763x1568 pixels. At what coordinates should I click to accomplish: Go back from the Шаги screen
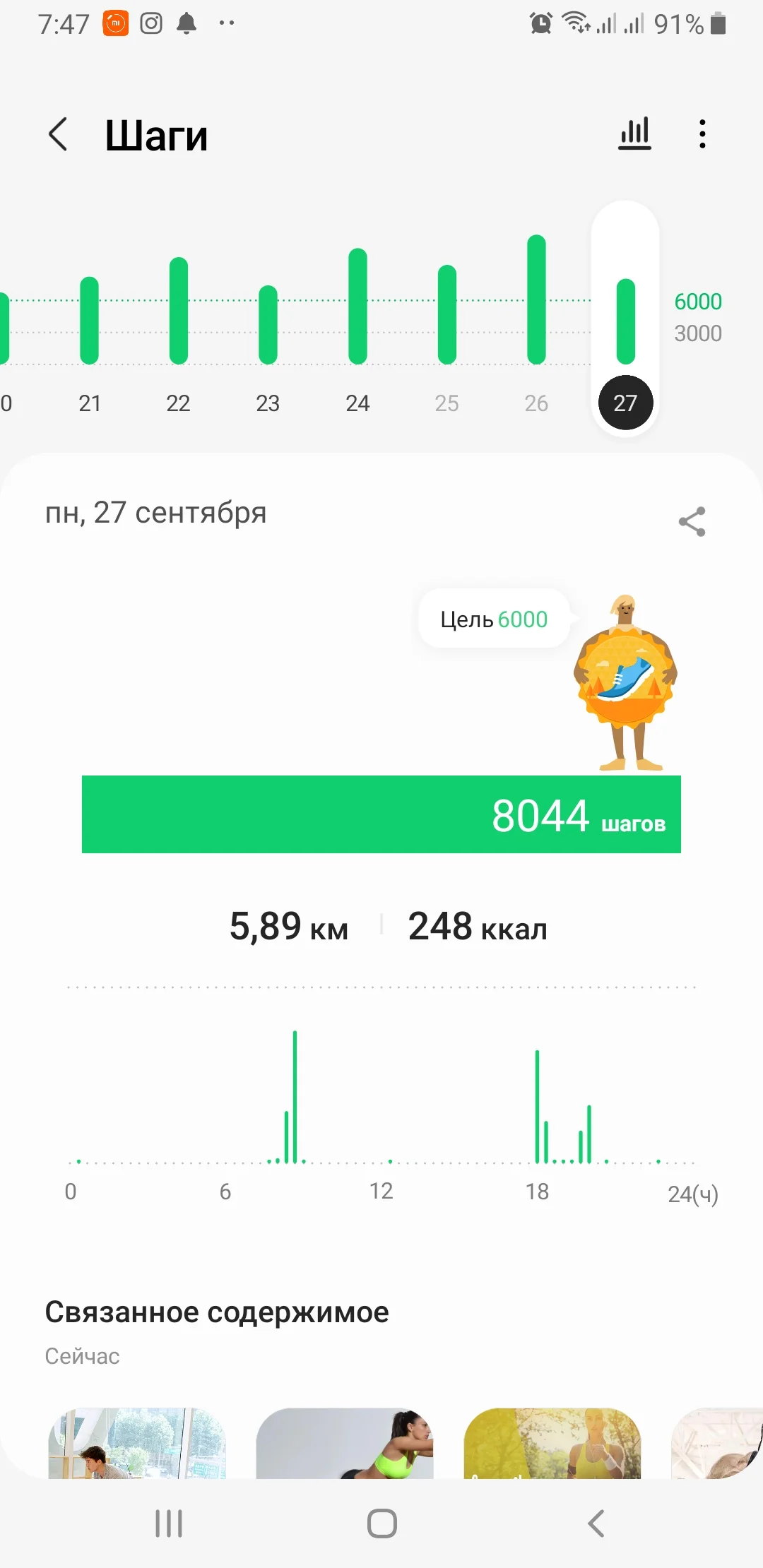[x=59, y=134]
